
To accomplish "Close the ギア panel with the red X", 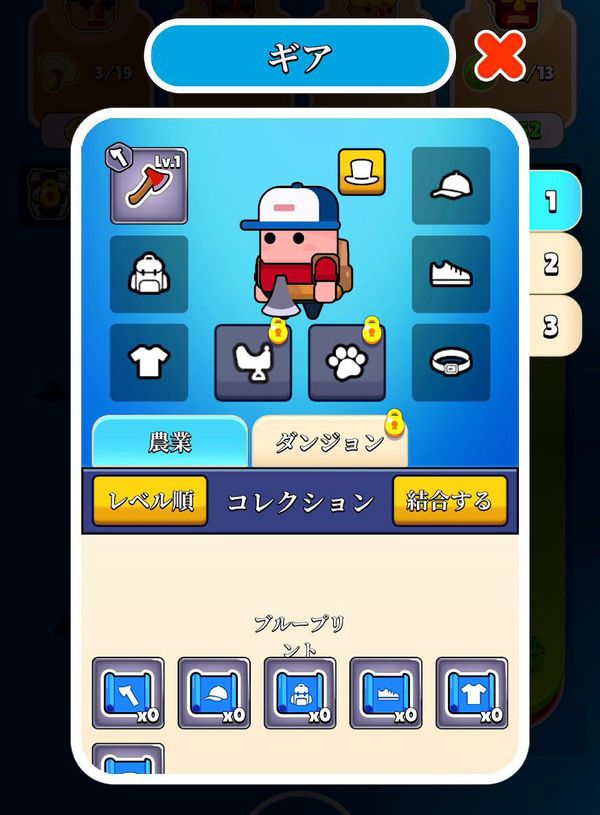I will tap(500, 55).
